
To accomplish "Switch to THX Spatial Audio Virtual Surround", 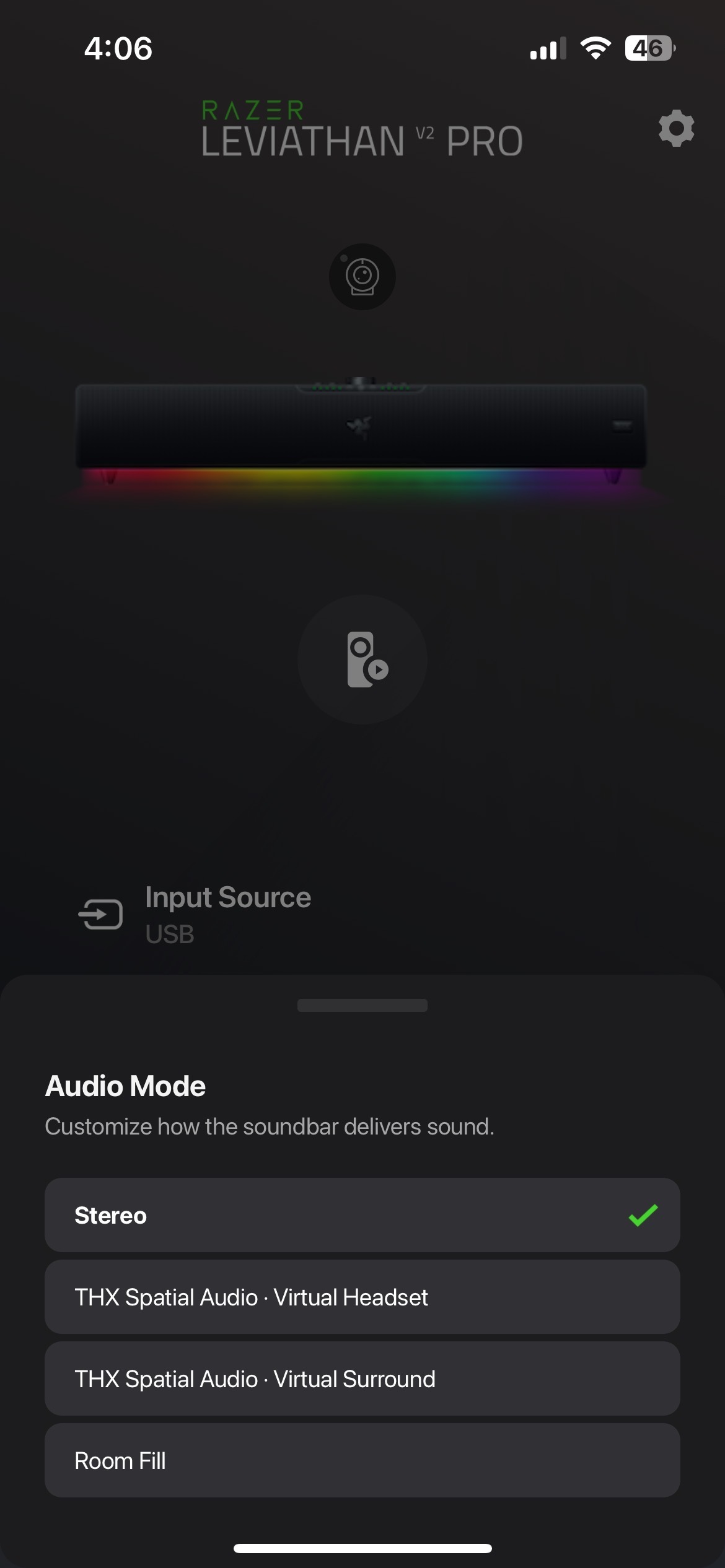I will tap(362, 1379).
